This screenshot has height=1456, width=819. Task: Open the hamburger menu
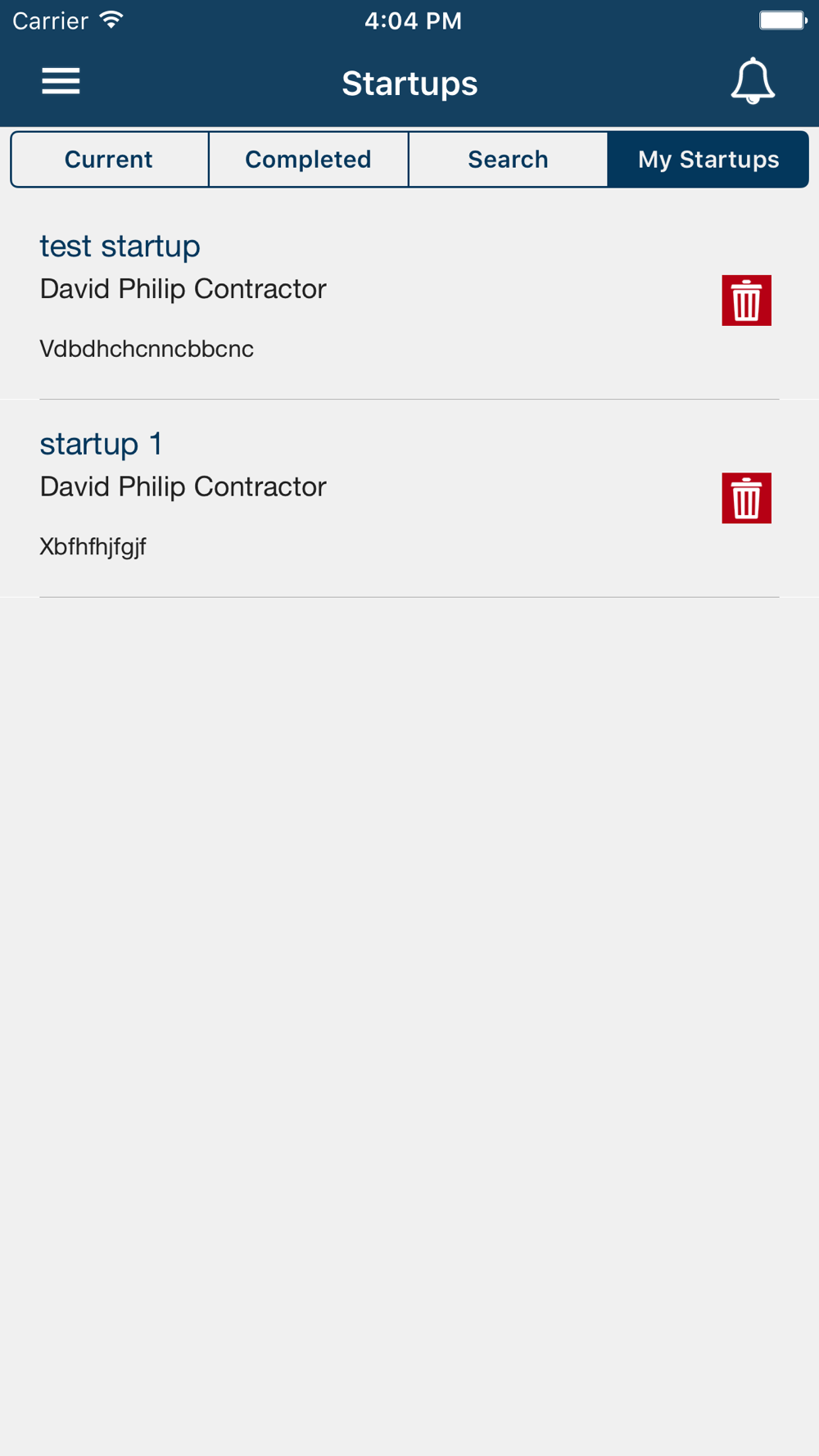coord(61,81)
